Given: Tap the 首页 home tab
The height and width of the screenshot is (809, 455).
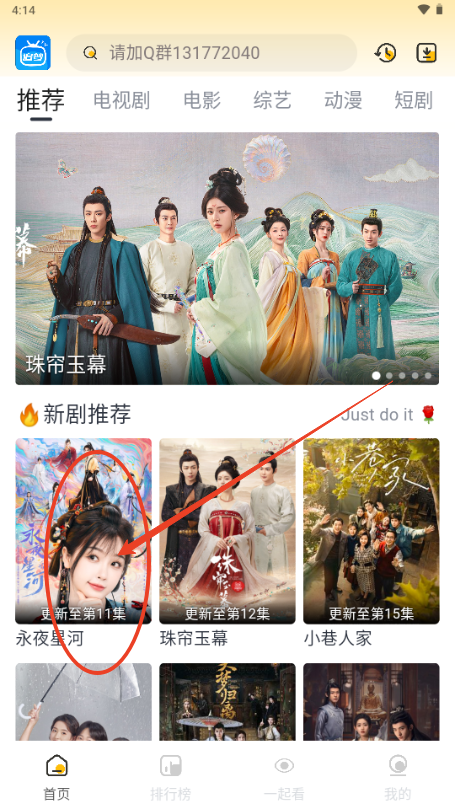Looking at the screenshot, I should coord(57,777).
